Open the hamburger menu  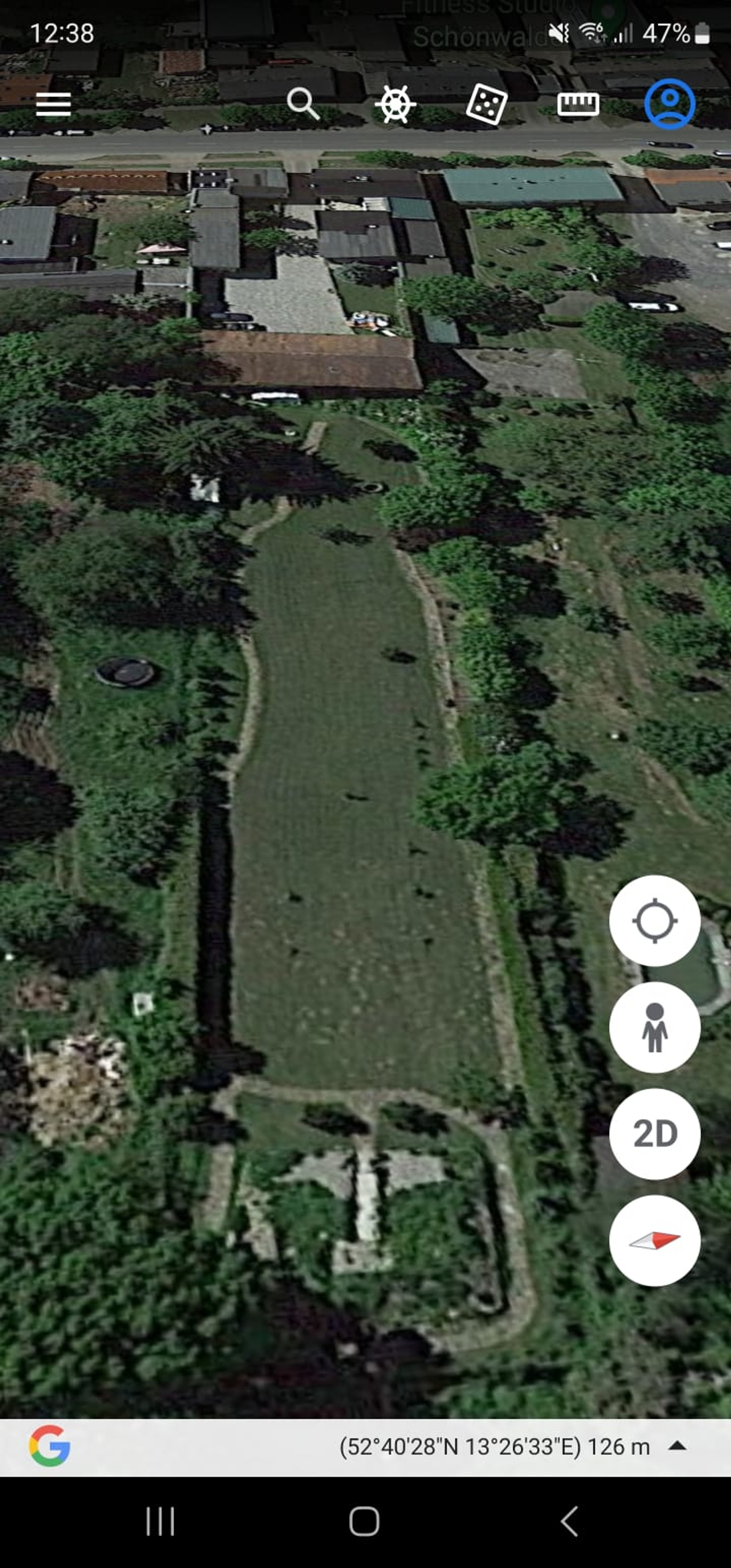pyautogui.click(x=54, y=105)
